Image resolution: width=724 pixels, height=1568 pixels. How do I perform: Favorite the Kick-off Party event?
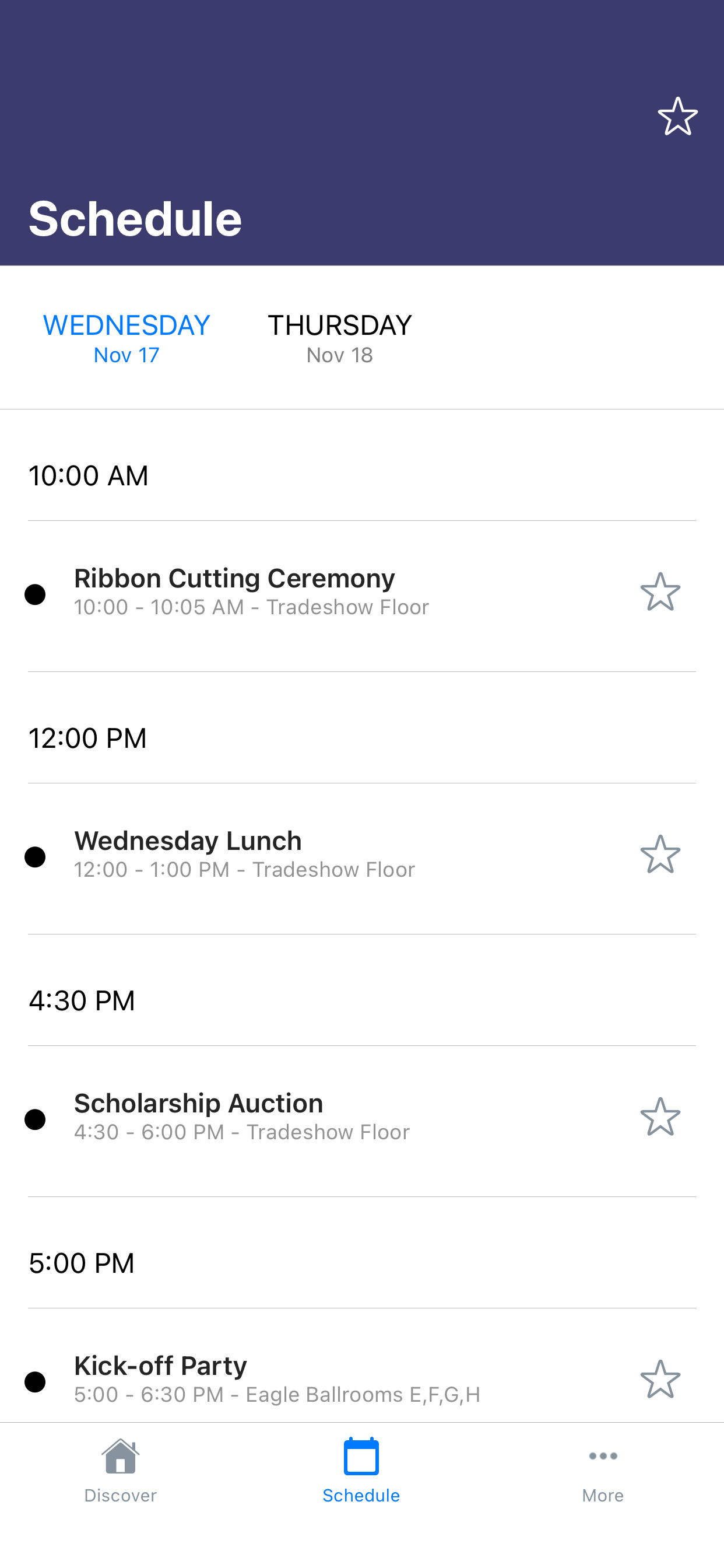pyautogui.click(x=660, y=1378)
